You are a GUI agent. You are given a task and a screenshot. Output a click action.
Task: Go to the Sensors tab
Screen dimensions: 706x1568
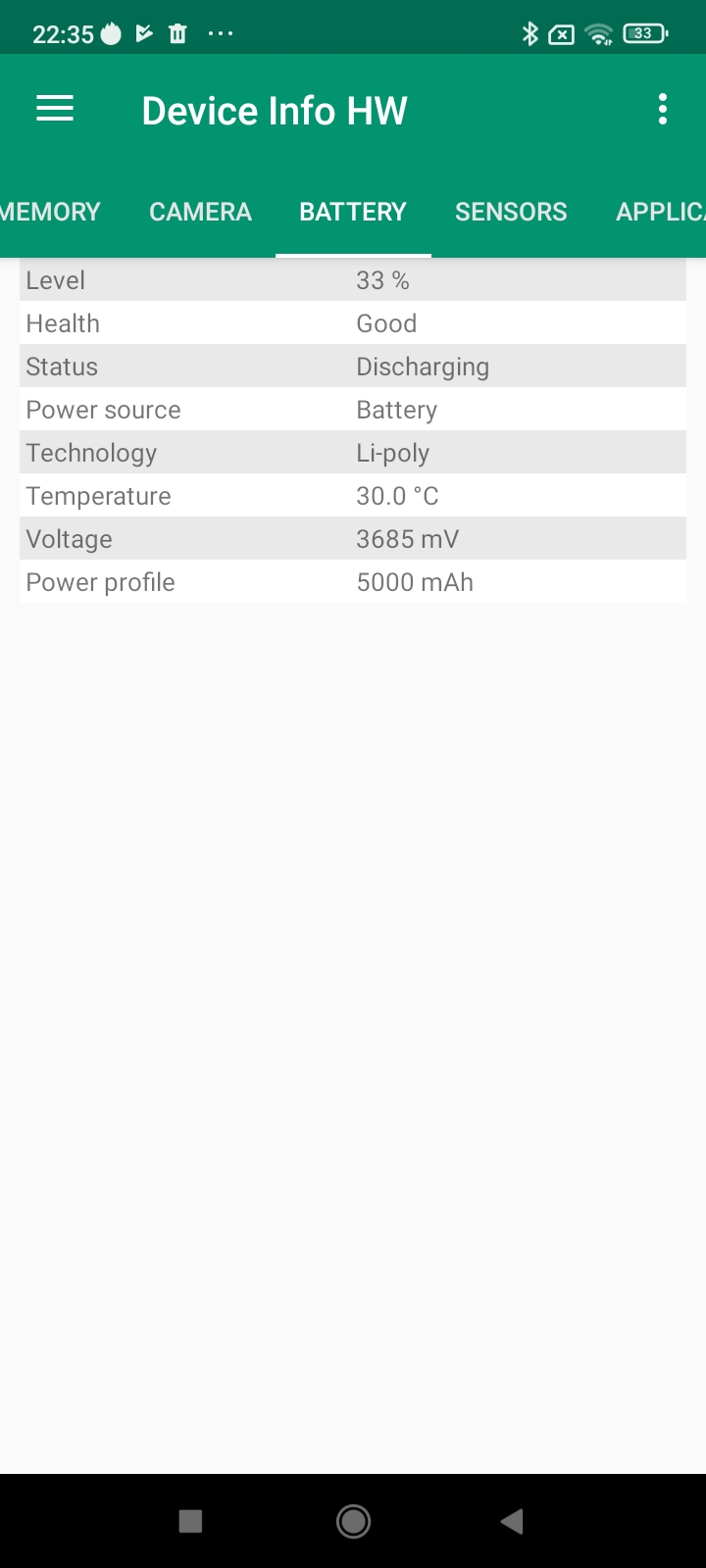coord(511,212)
